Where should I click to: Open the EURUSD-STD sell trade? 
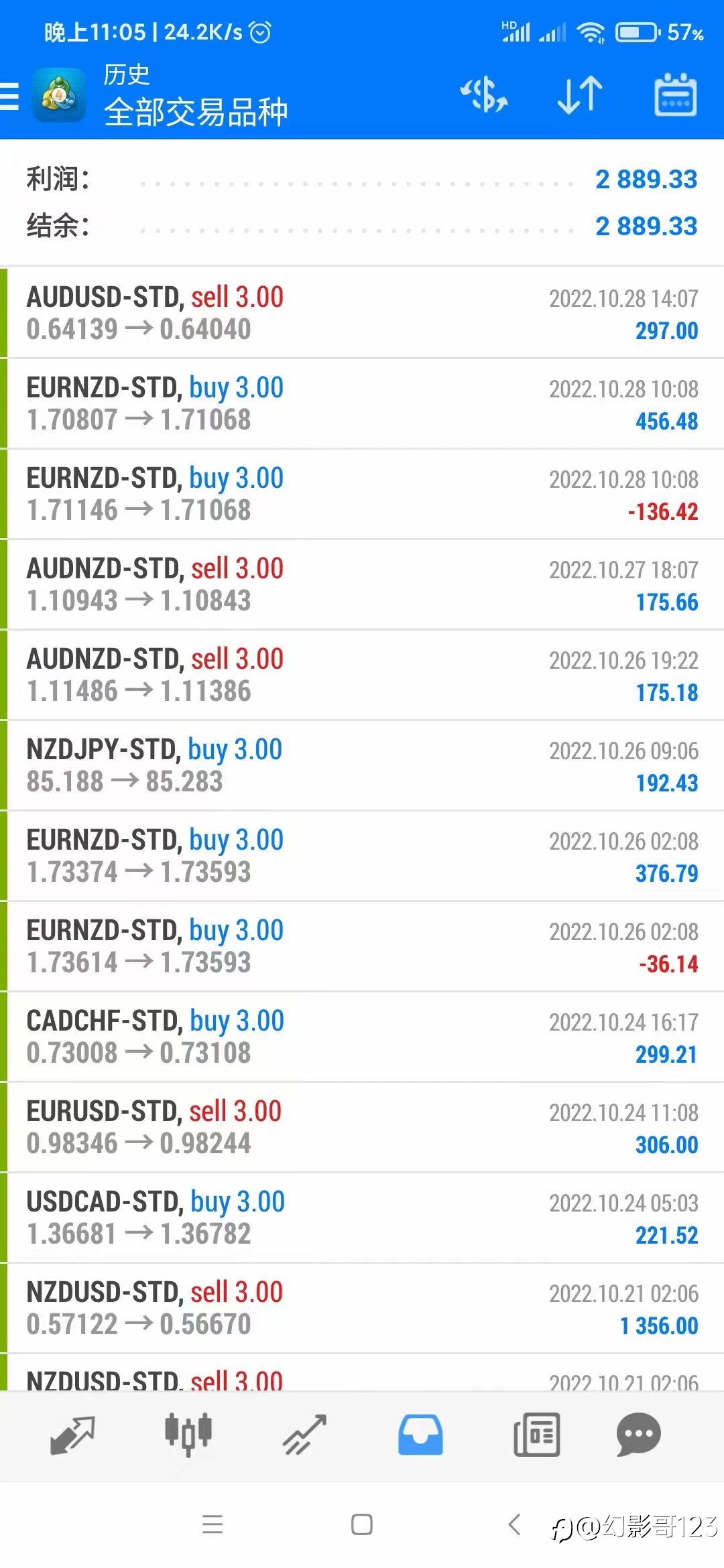pyautogui.click(x=362, y=1127)
